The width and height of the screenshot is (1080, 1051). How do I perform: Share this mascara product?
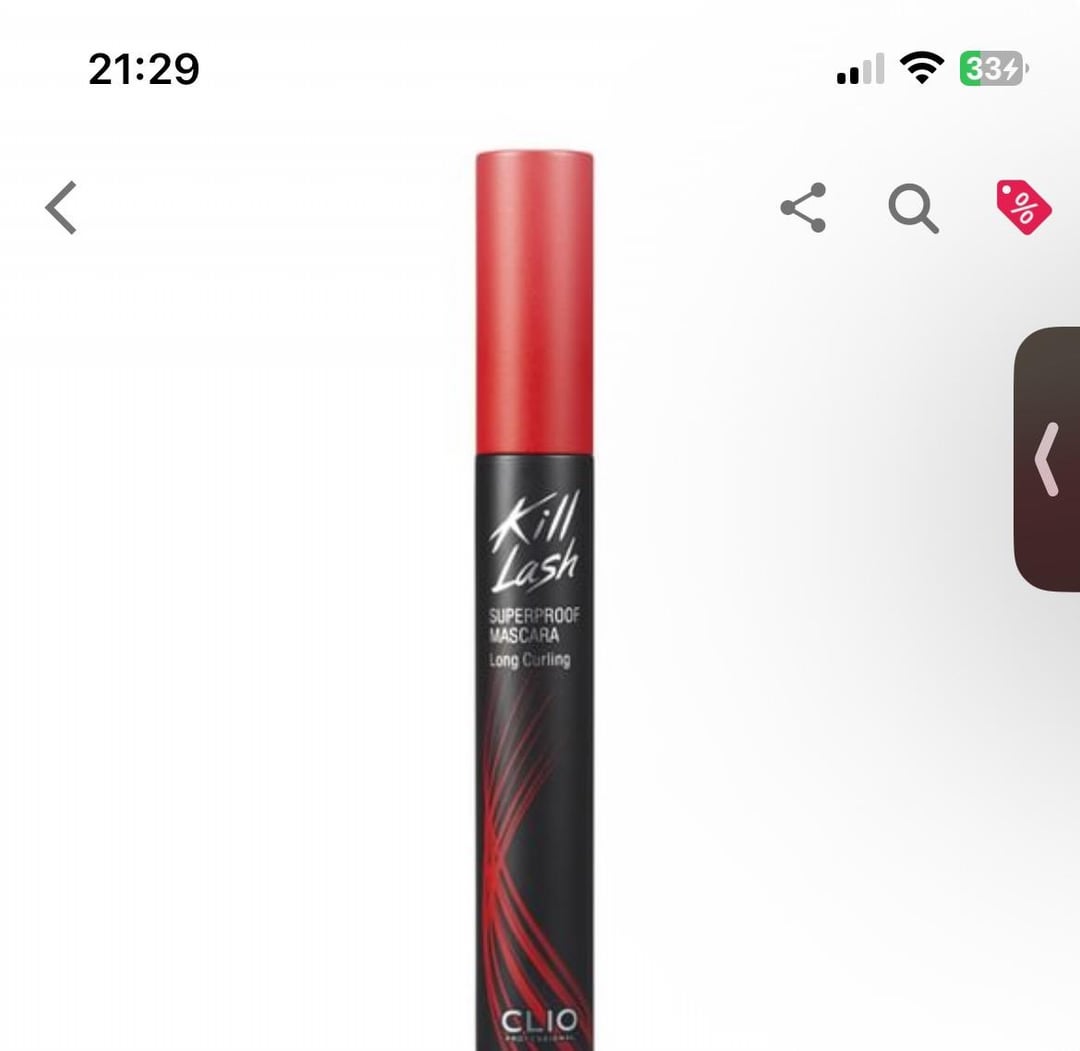803,208
